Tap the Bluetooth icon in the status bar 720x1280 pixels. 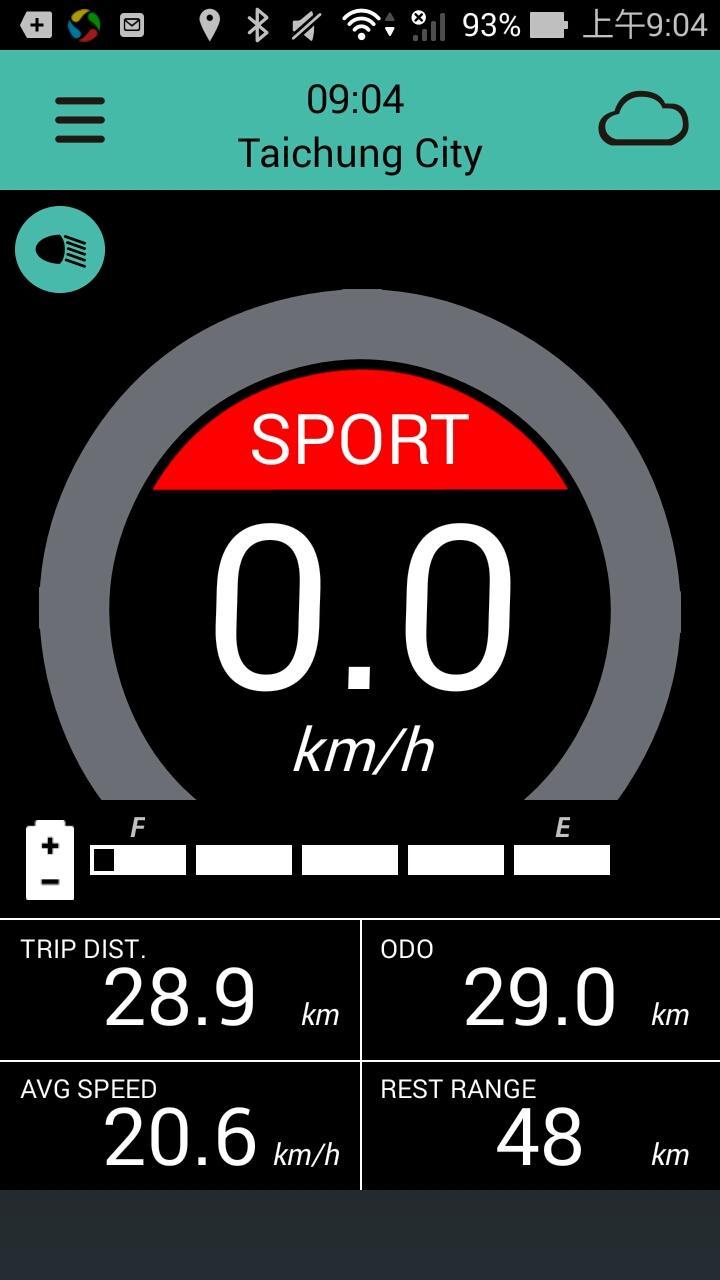point(255,25)
